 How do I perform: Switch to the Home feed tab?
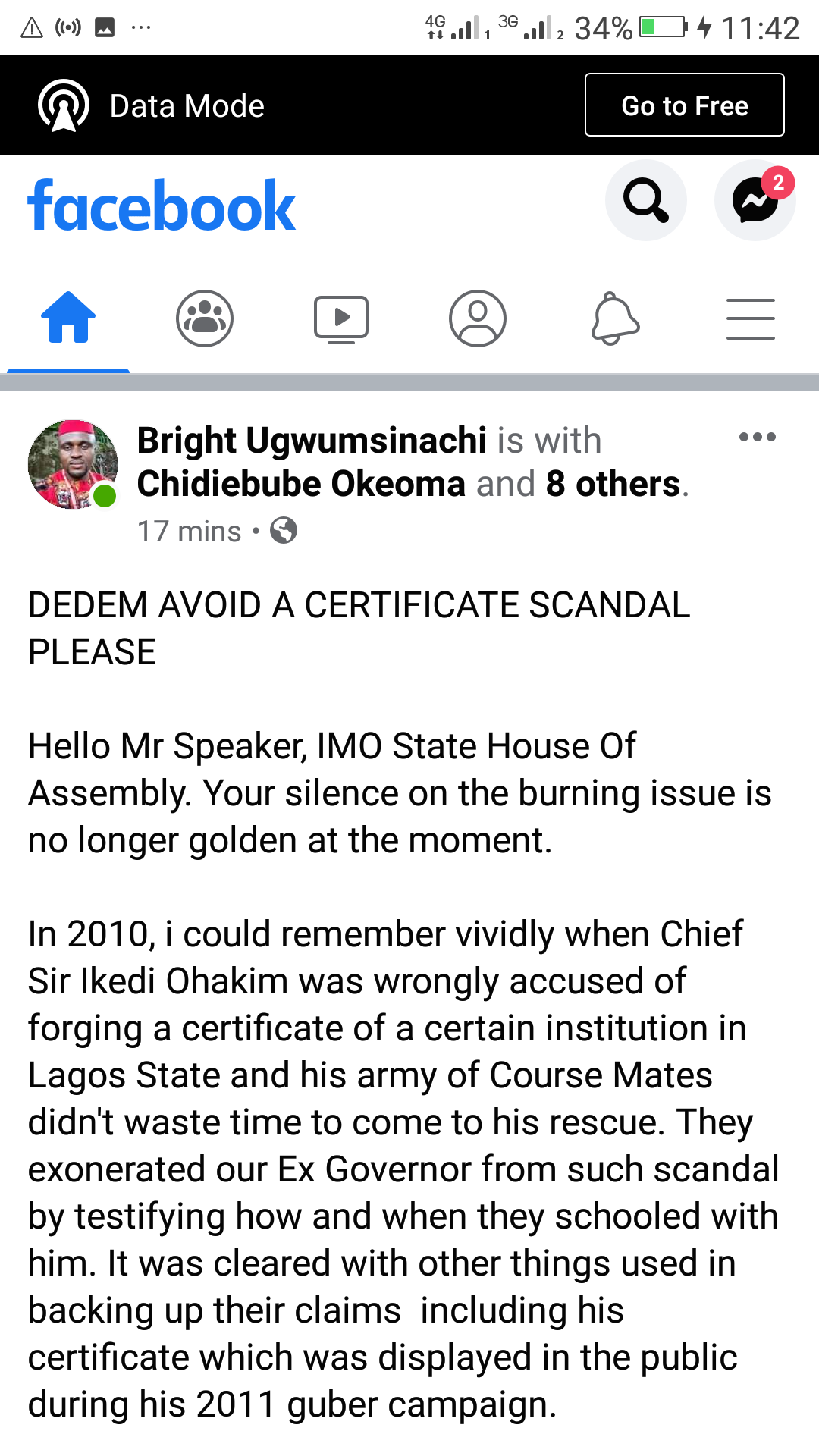68,318
